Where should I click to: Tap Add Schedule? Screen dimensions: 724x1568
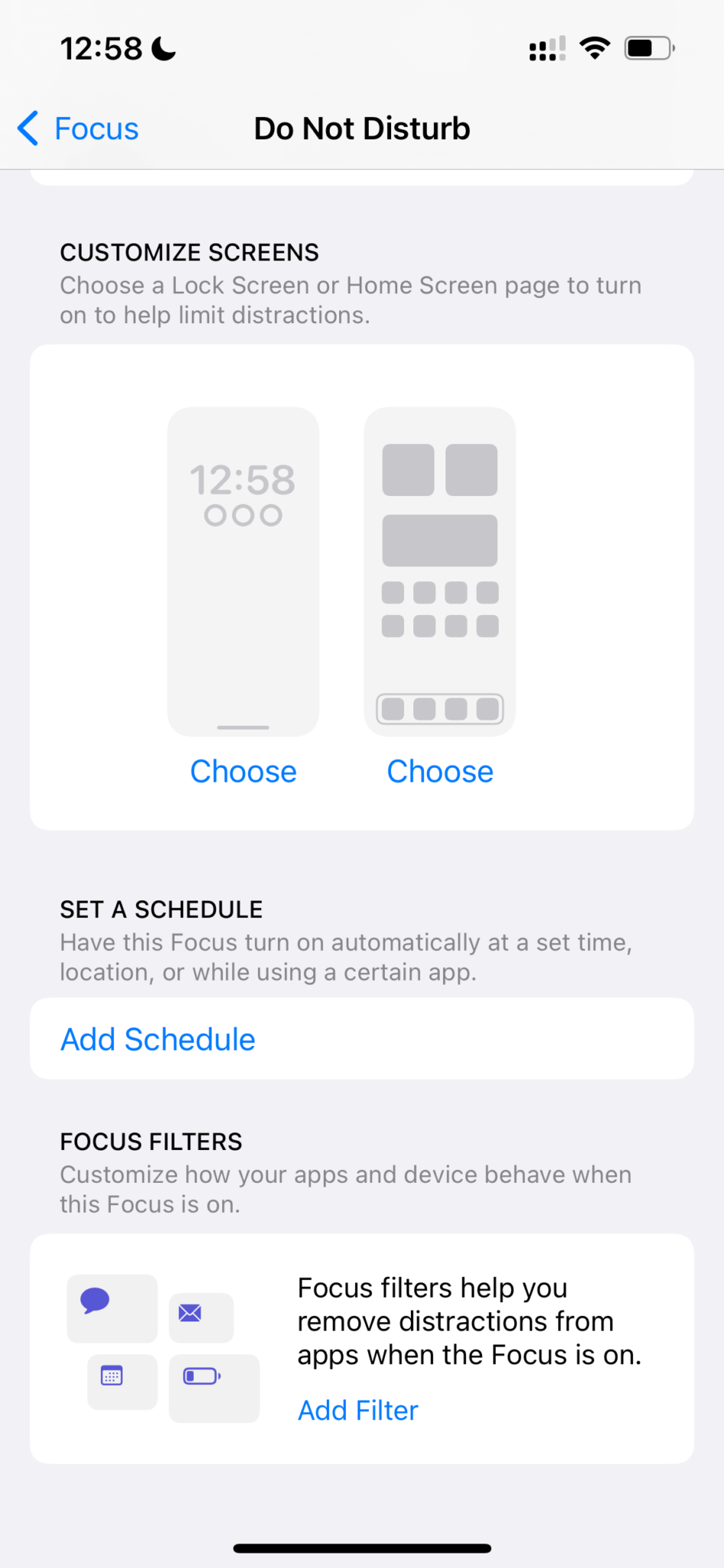click(158, 1039)
